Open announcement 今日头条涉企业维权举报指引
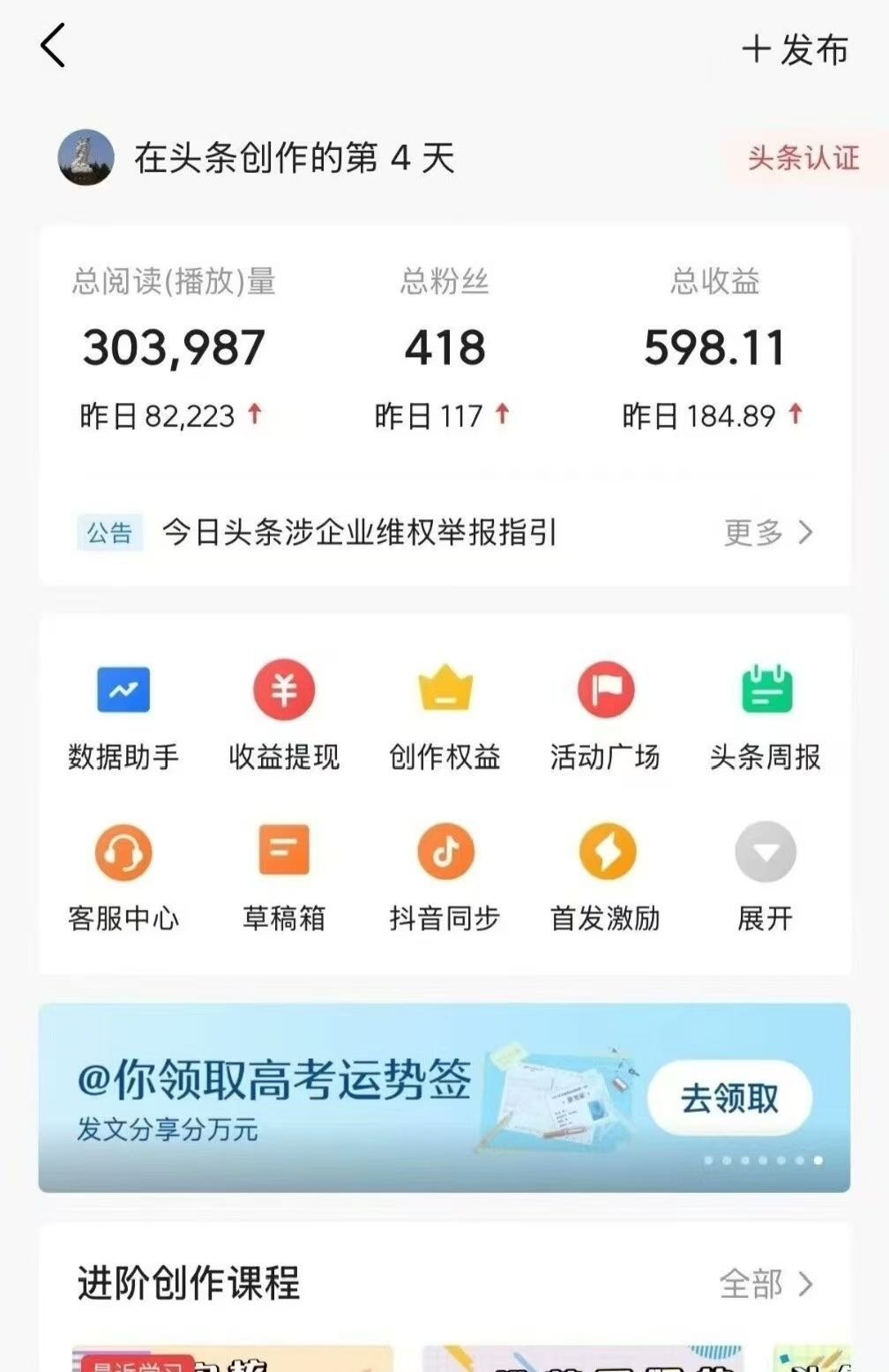 pos(362,532)
